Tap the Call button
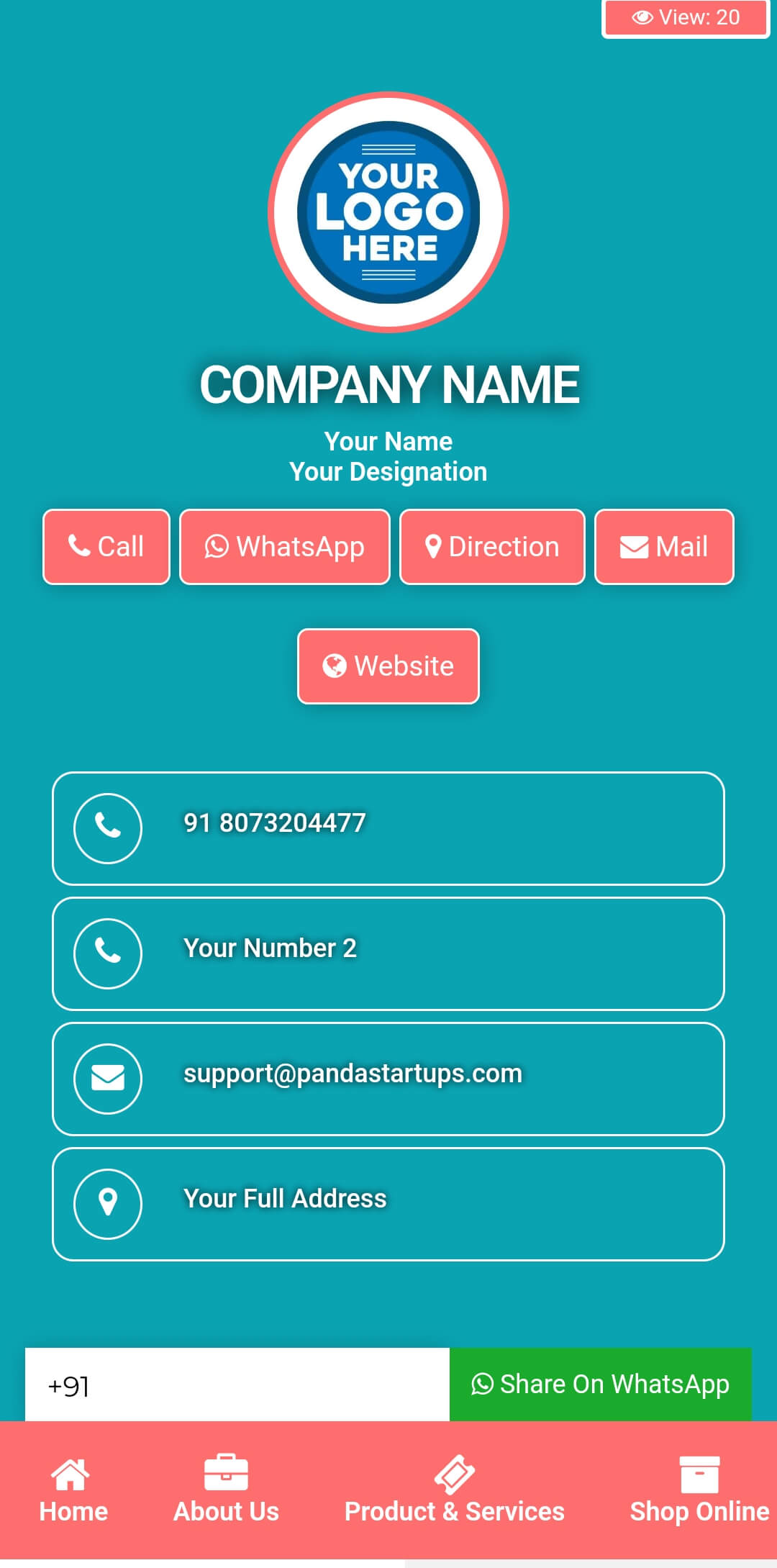The image size is (777, 1568). (106, 547)
